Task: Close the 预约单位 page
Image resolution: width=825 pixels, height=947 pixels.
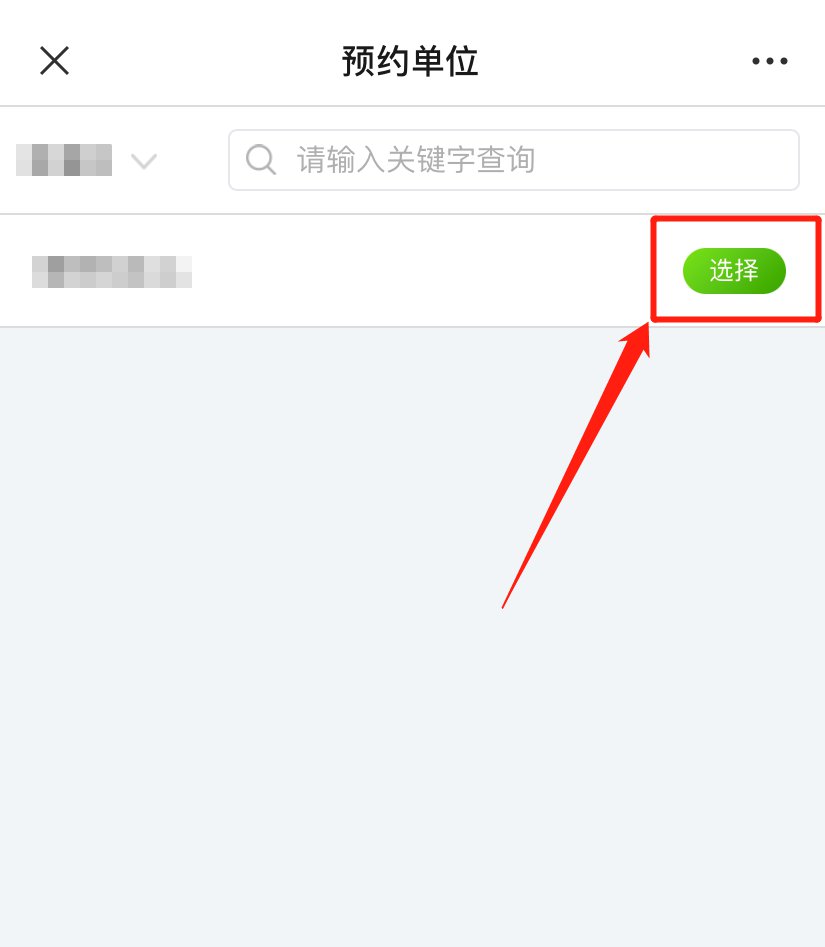Action: [54, 61]
